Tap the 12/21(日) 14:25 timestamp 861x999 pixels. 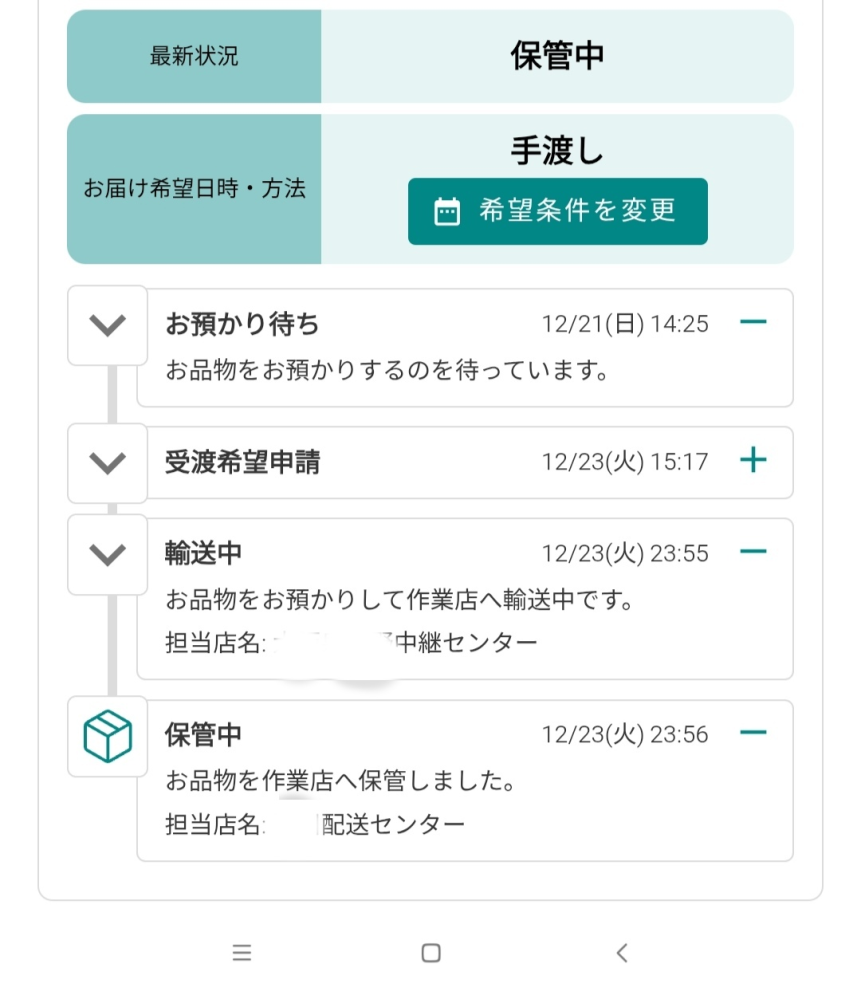627,323
